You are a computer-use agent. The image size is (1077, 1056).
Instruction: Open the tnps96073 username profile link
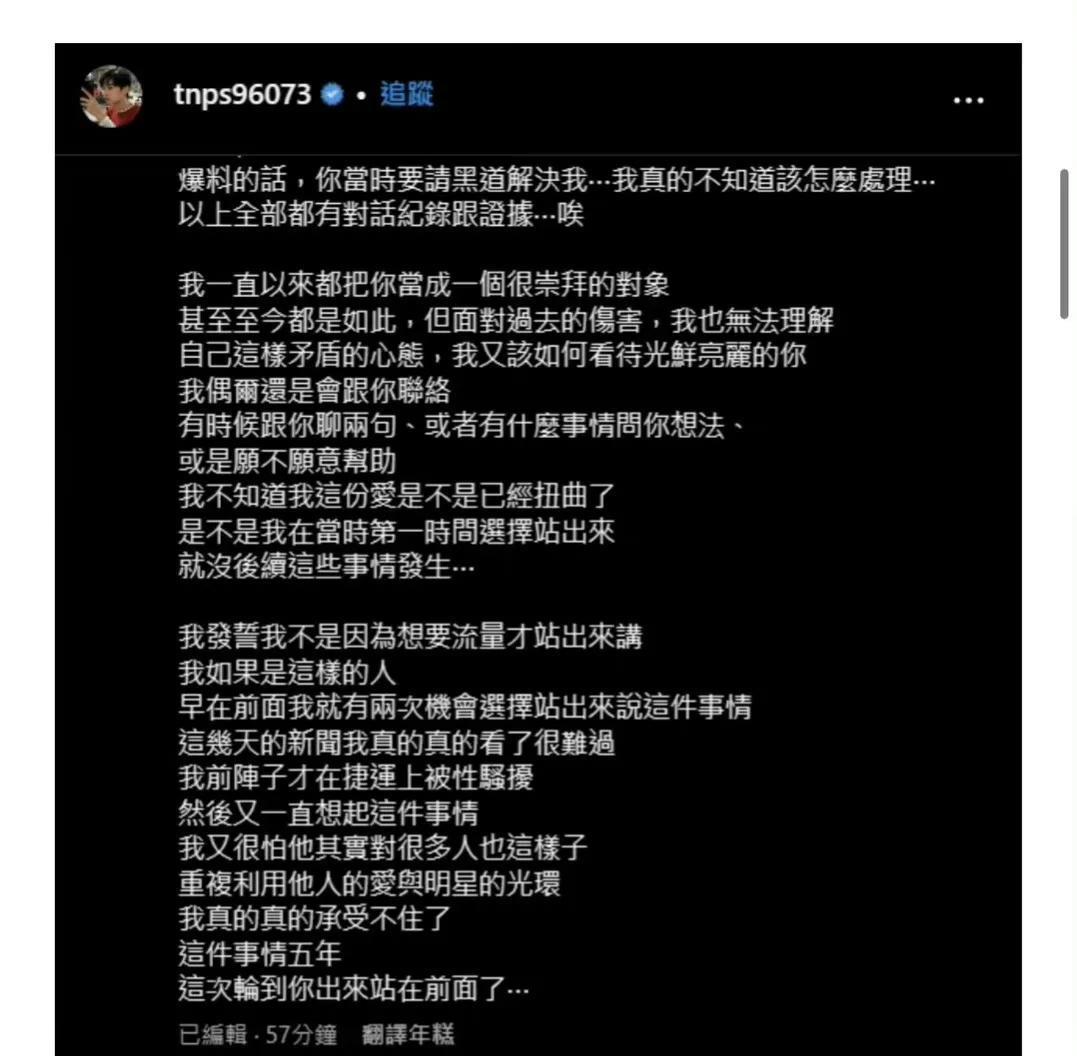point(242,96)
